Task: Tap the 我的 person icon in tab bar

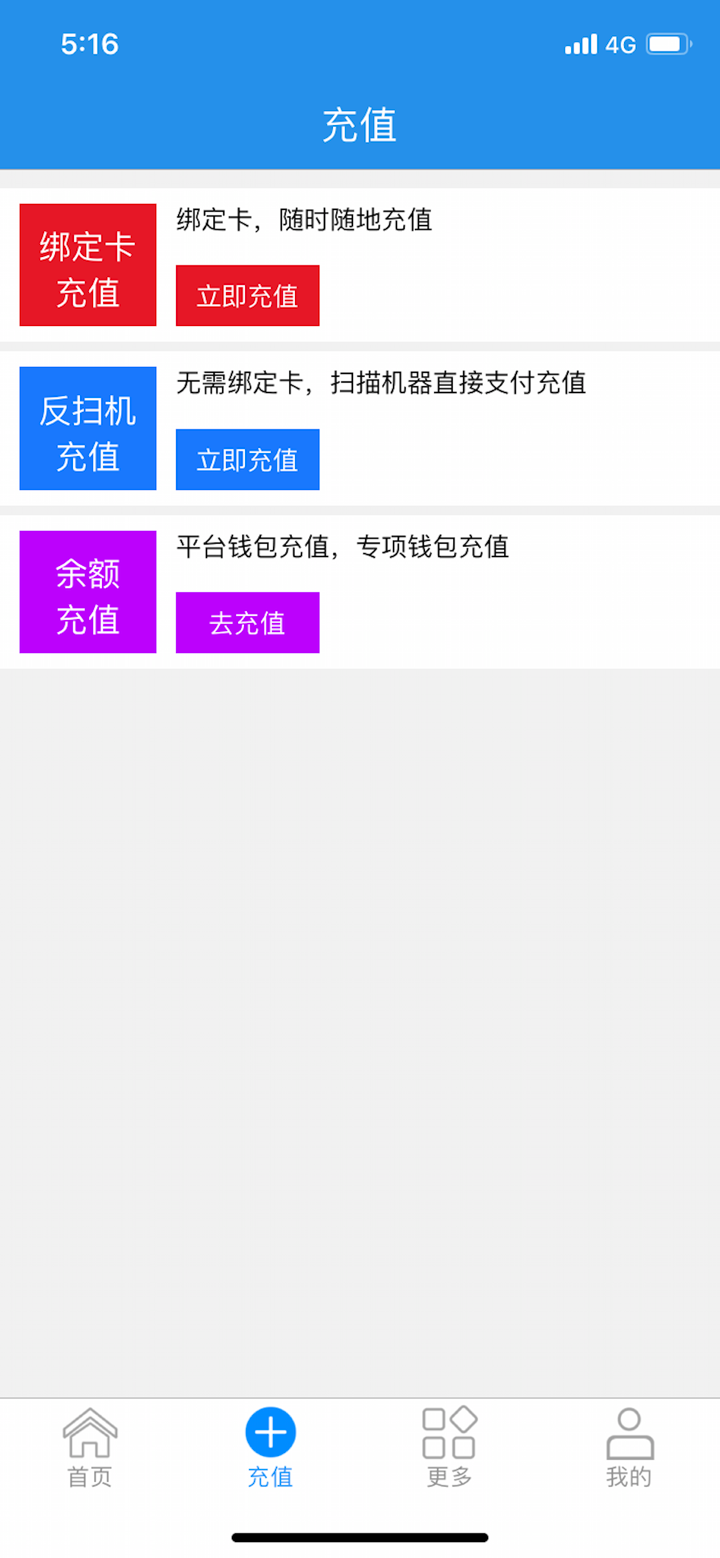Action: coord(628,1432)
